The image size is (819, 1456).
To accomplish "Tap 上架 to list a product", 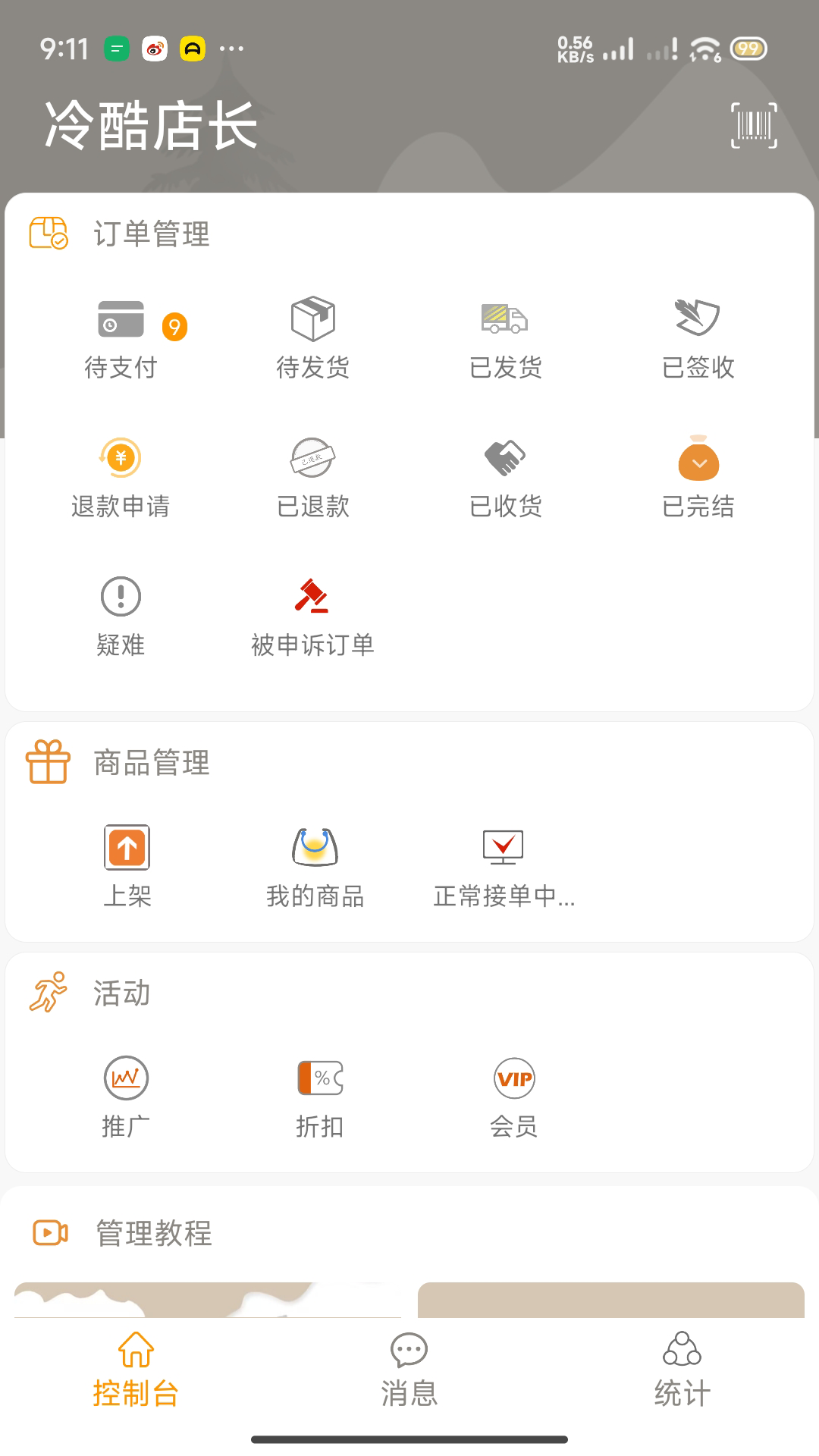I will (x=127, y=867).
